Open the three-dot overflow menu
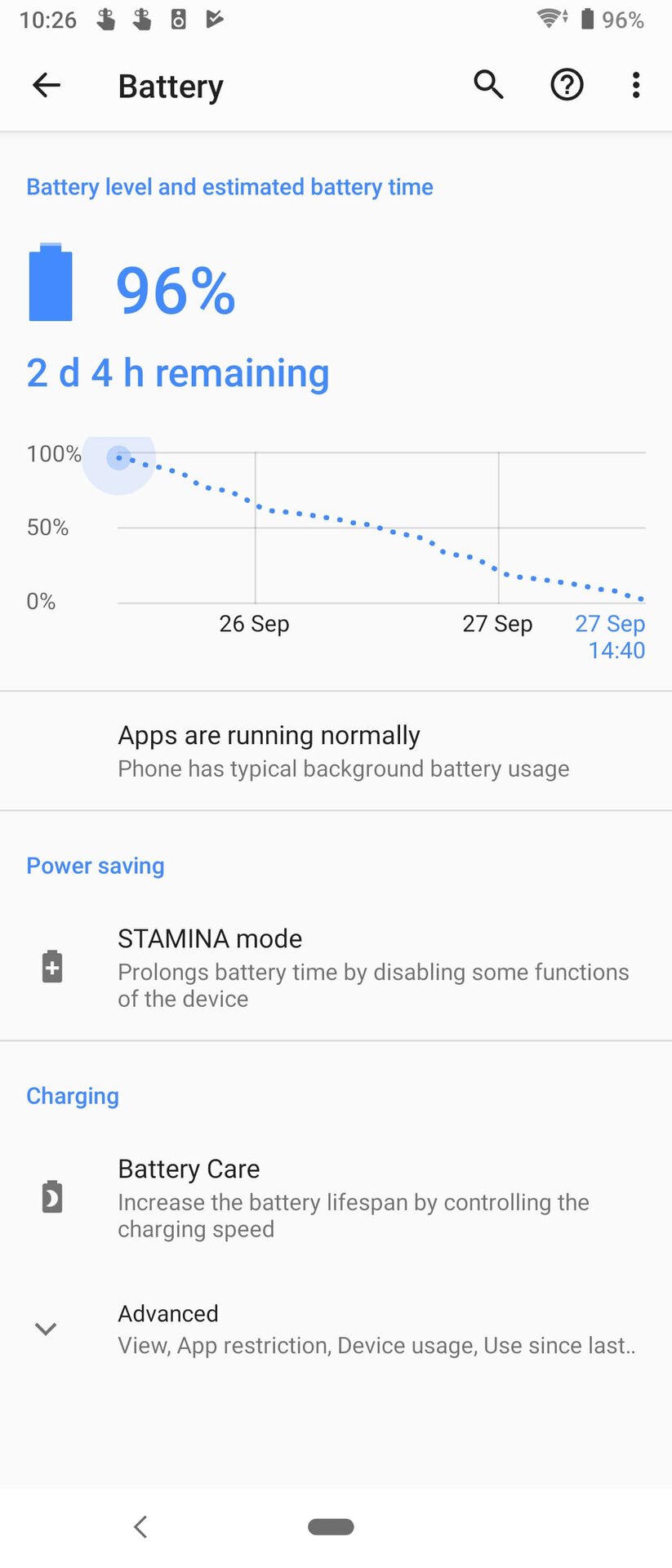 pyautogui.click(x=635, y=85)
